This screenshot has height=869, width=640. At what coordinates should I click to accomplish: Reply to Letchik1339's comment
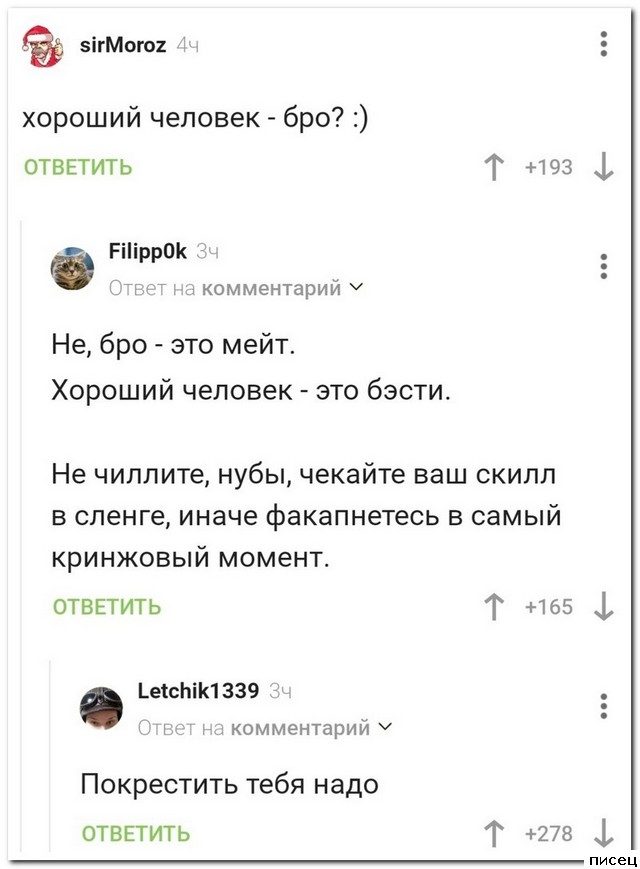(135, 833)
